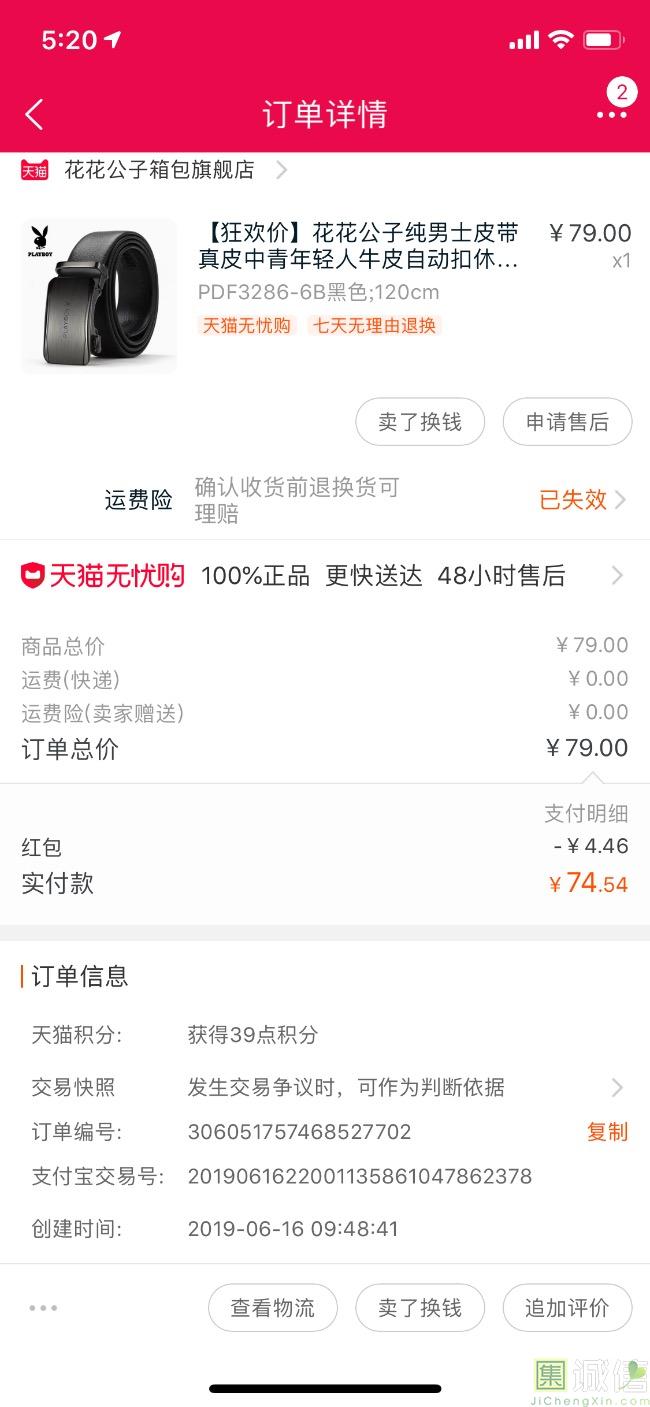
Task: Open more options dots in bottom bar
Action: (44, 1308)
